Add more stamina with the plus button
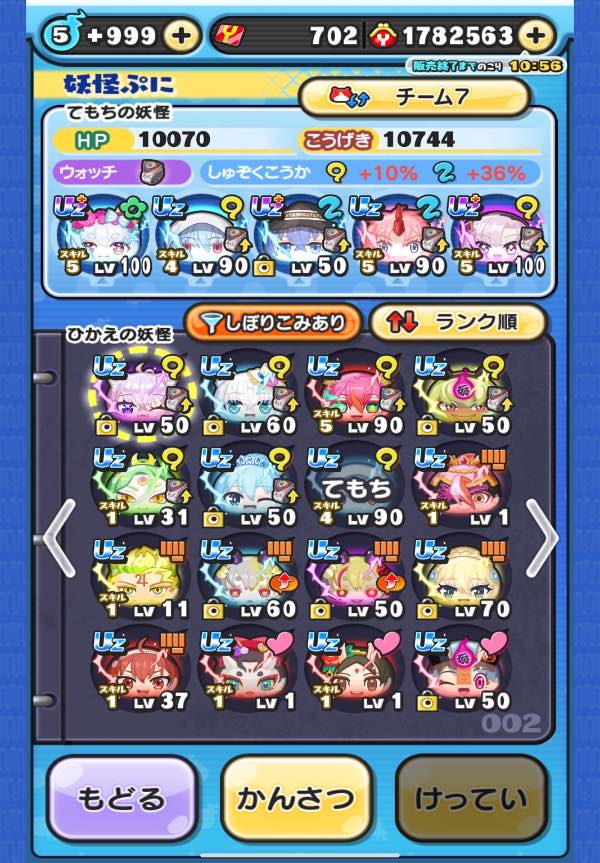This screenshot has width=600, height=863. coord(181,36)
